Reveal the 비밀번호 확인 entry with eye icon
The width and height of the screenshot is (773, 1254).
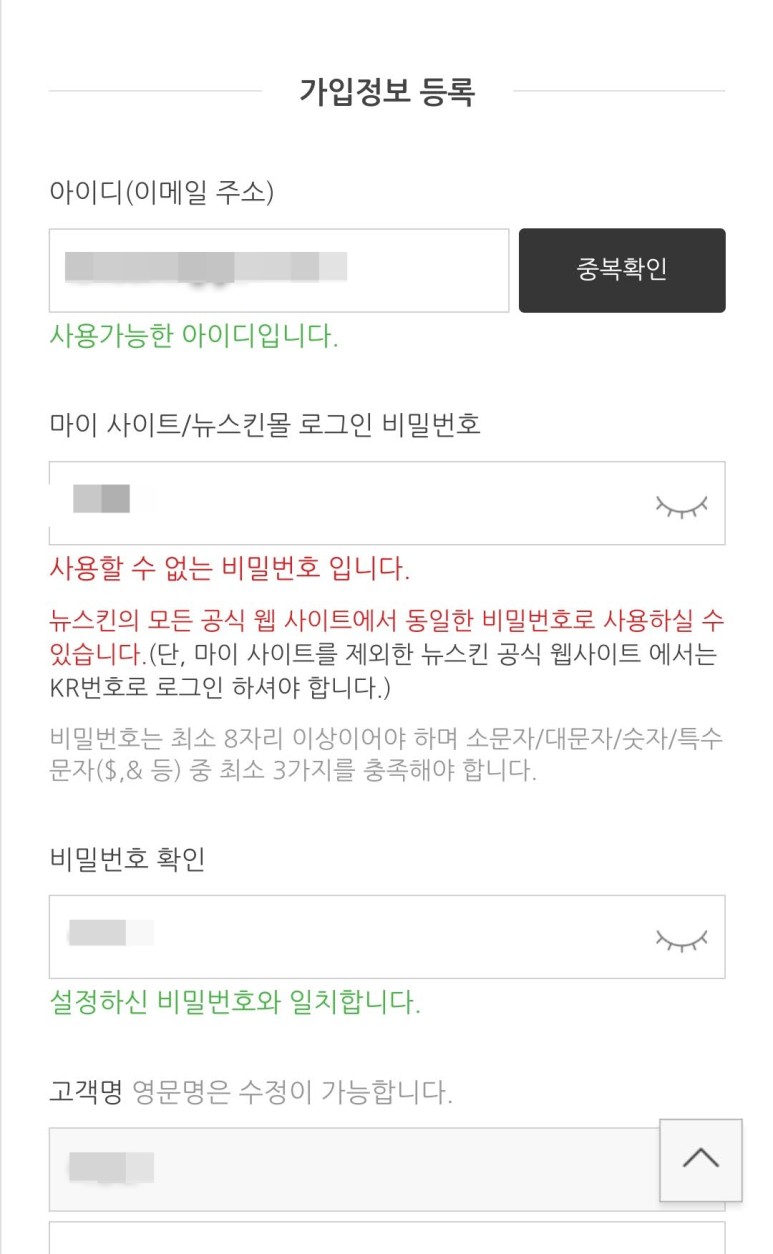(681, 938)
